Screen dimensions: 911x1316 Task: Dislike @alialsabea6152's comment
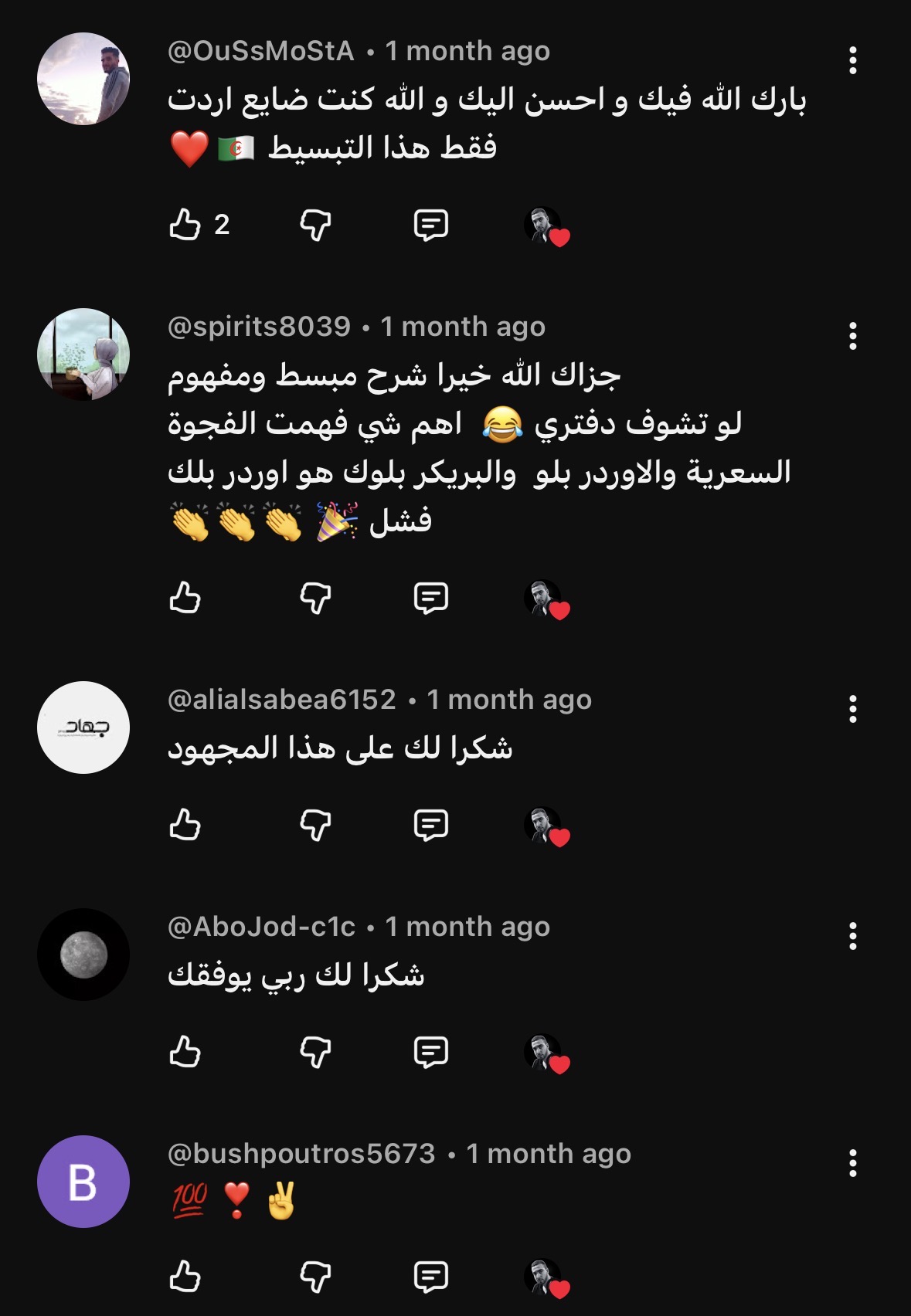pos(315,825)
